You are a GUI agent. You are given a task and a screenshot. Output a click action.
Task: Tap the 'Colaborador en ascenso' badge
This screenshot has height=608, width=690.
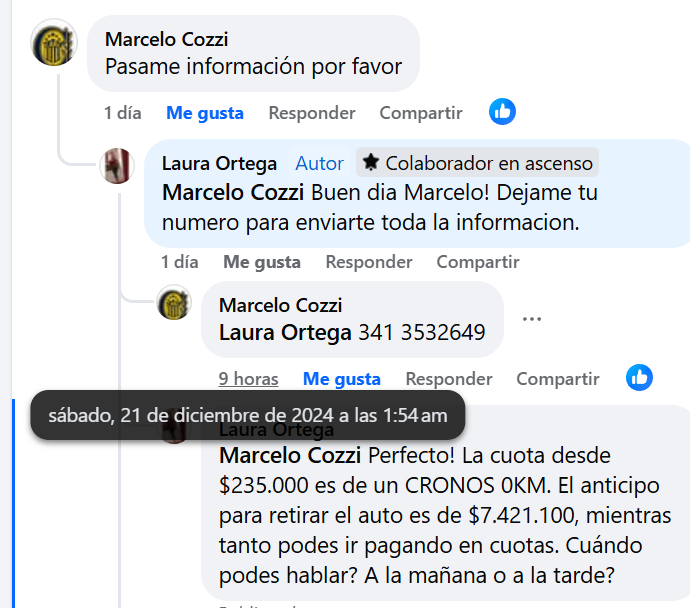(477, 162)
